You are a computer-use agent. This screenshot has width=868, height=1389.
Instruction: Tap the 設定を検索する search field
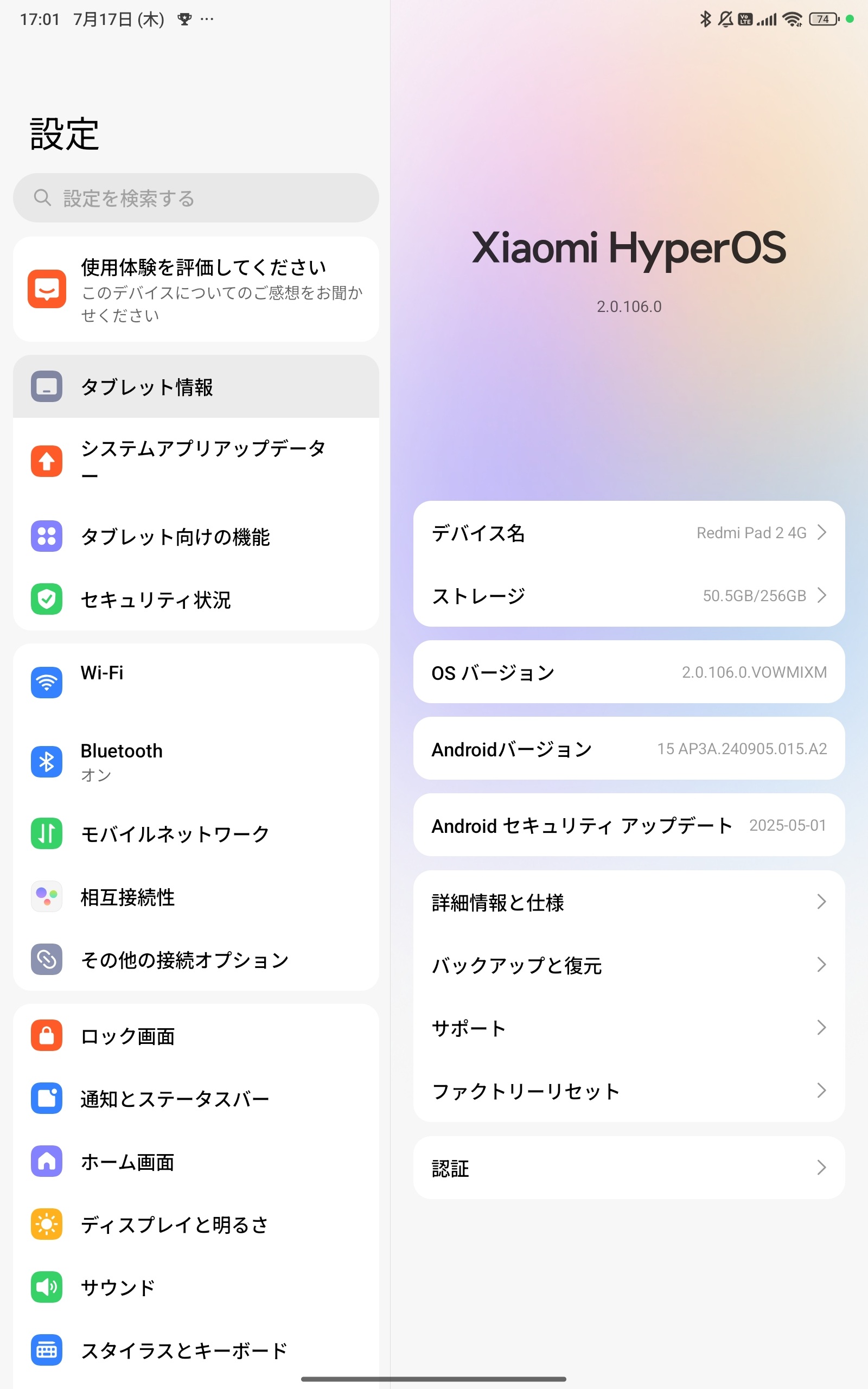[x=196, y=198]
